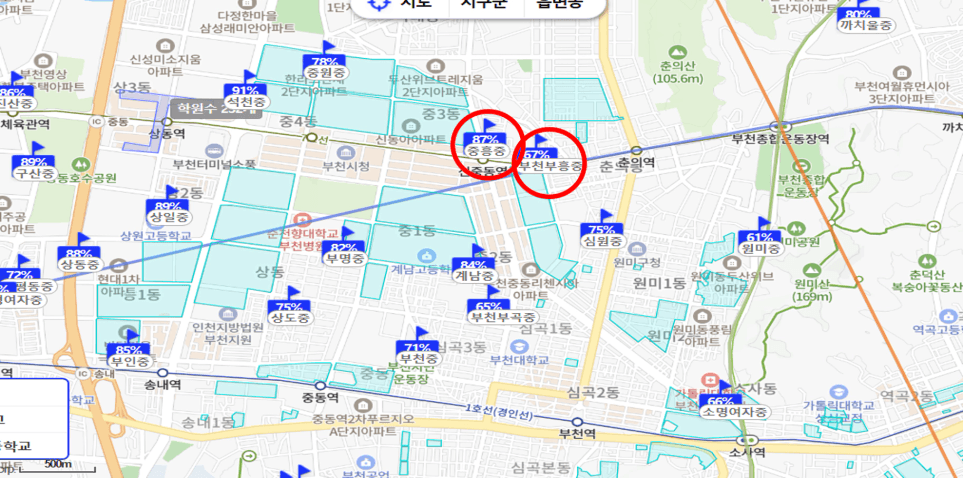
Task: Select the 부천부흥중 school marker
Action: pos(550,161)
